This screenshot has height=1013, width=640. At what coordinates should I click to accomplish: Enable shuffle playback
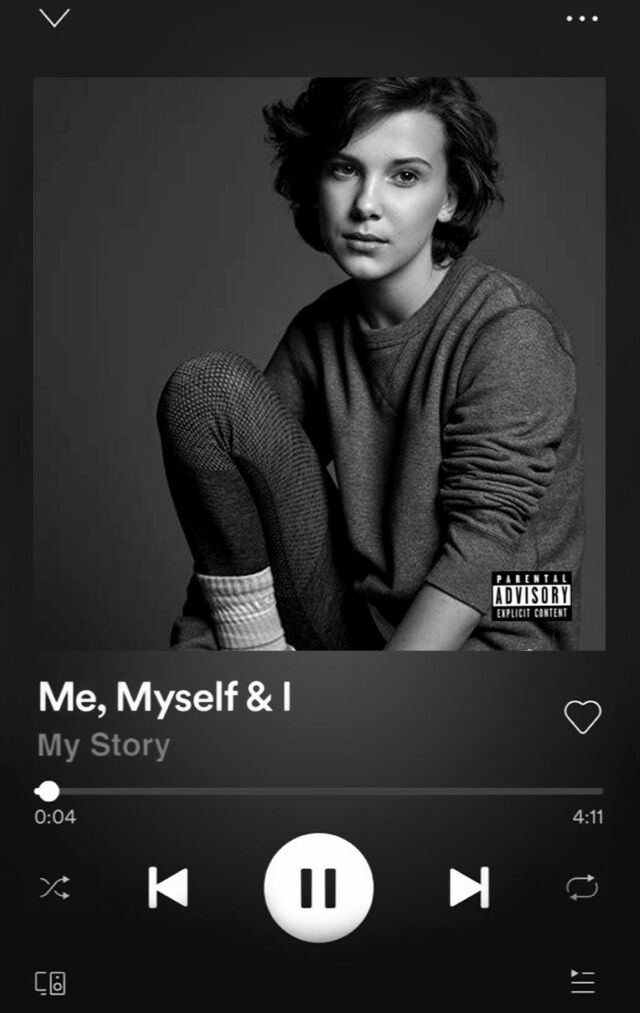pos(54,887)
